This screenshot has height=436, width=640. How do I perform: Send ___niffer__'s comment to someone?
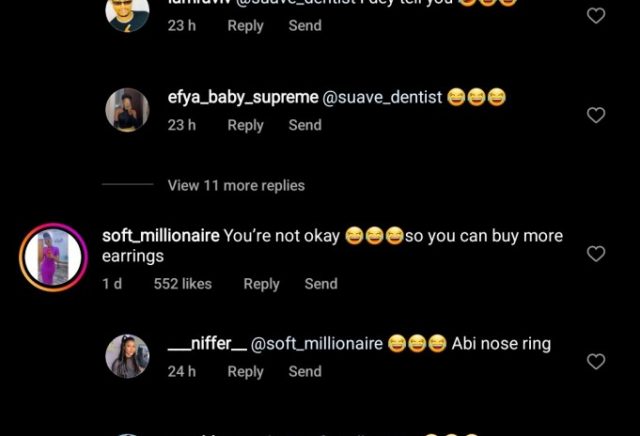pos(305,371)
